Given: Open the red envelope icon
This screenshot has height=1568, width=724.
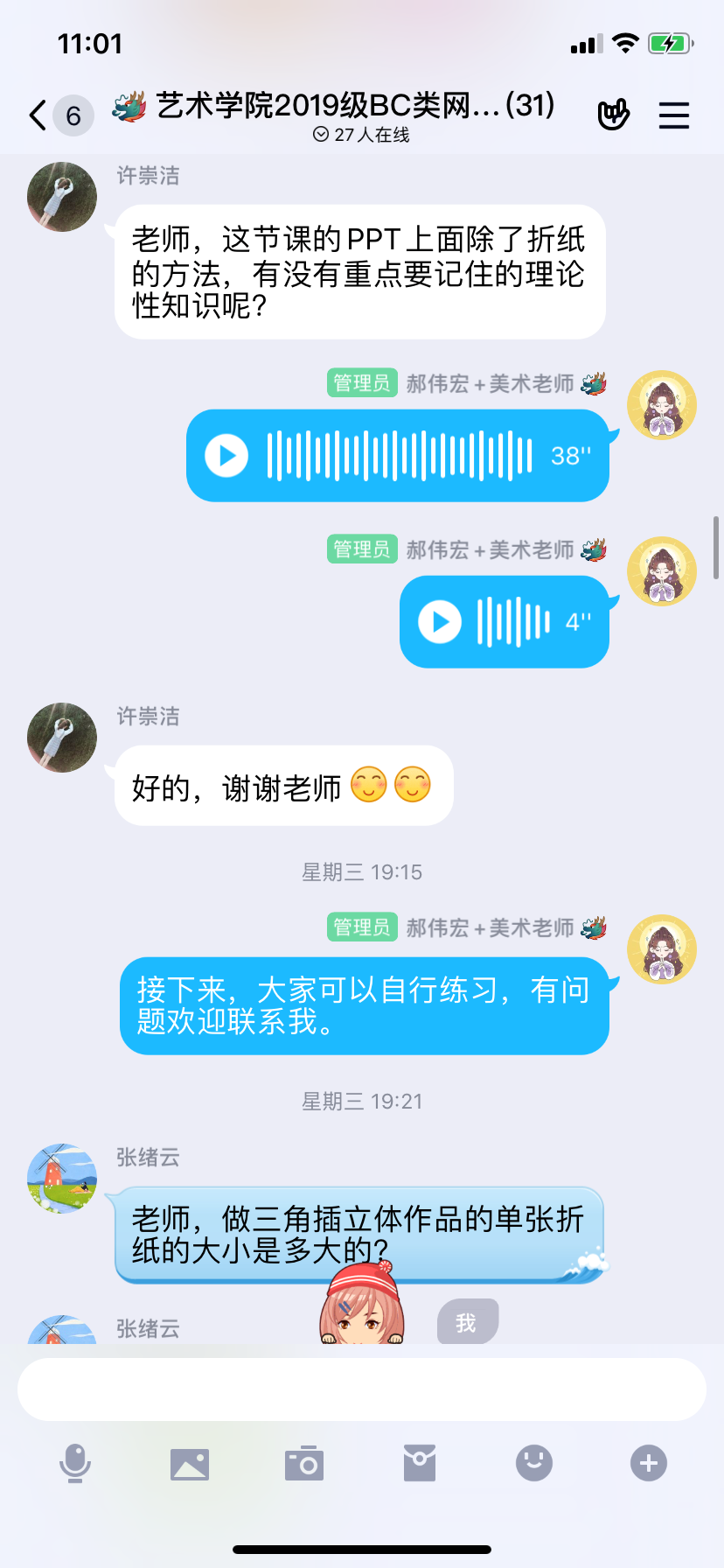Looking at the screenshot, I should tap(420, 1463).
